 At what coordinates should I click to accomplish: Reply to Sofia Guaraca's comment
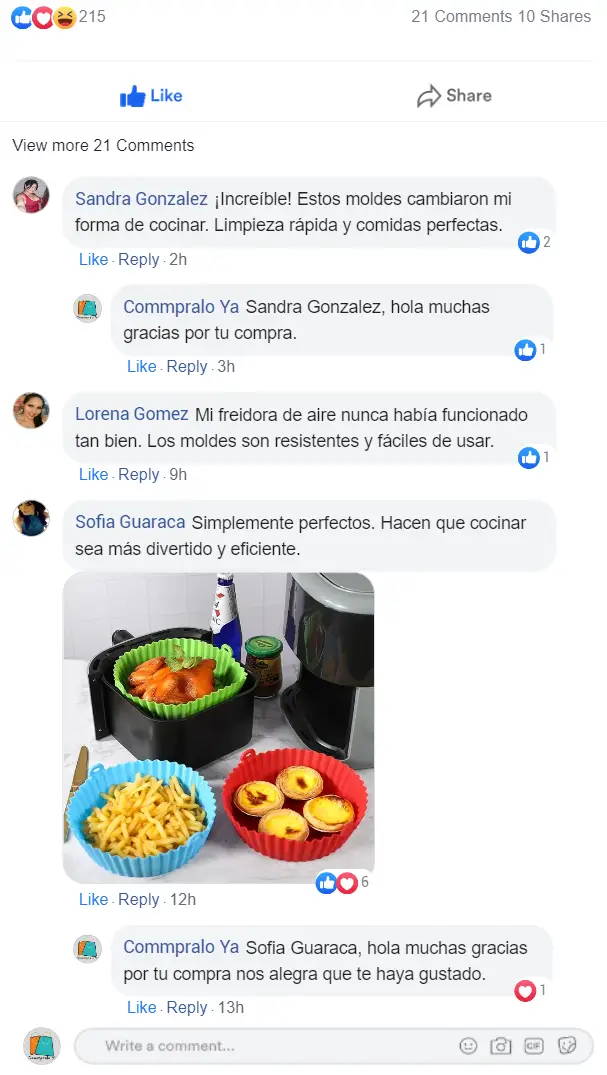[x=138, y=899]
